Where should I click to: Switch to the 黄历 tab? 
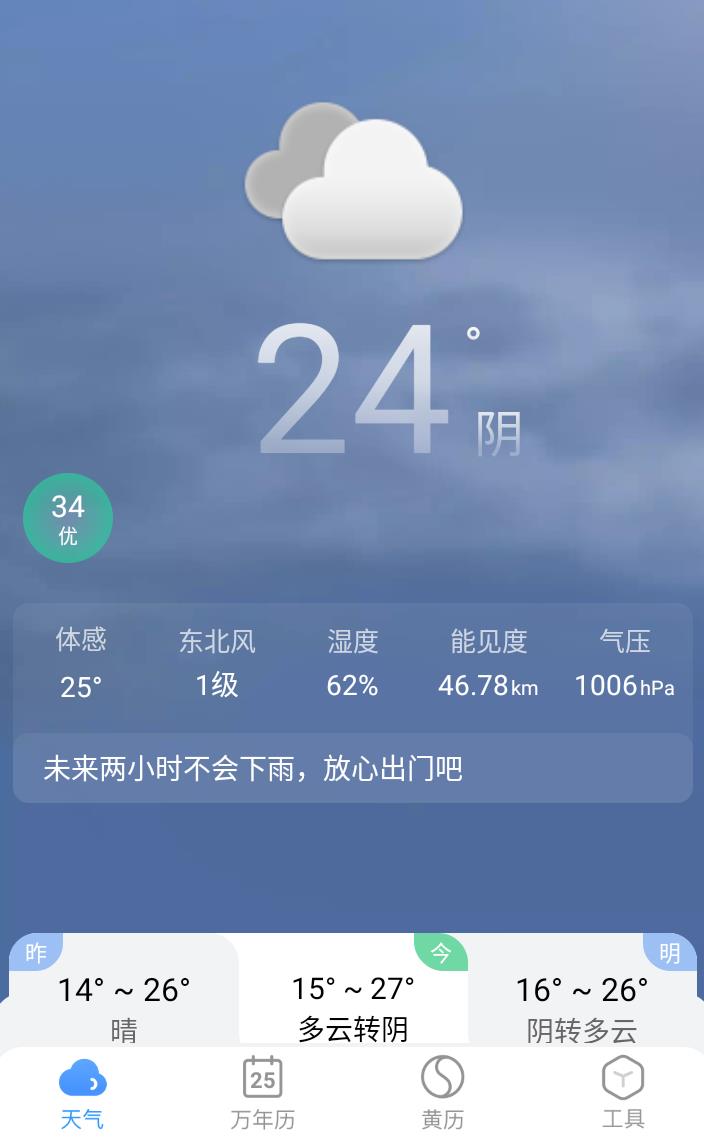(x=442, y=1094)
